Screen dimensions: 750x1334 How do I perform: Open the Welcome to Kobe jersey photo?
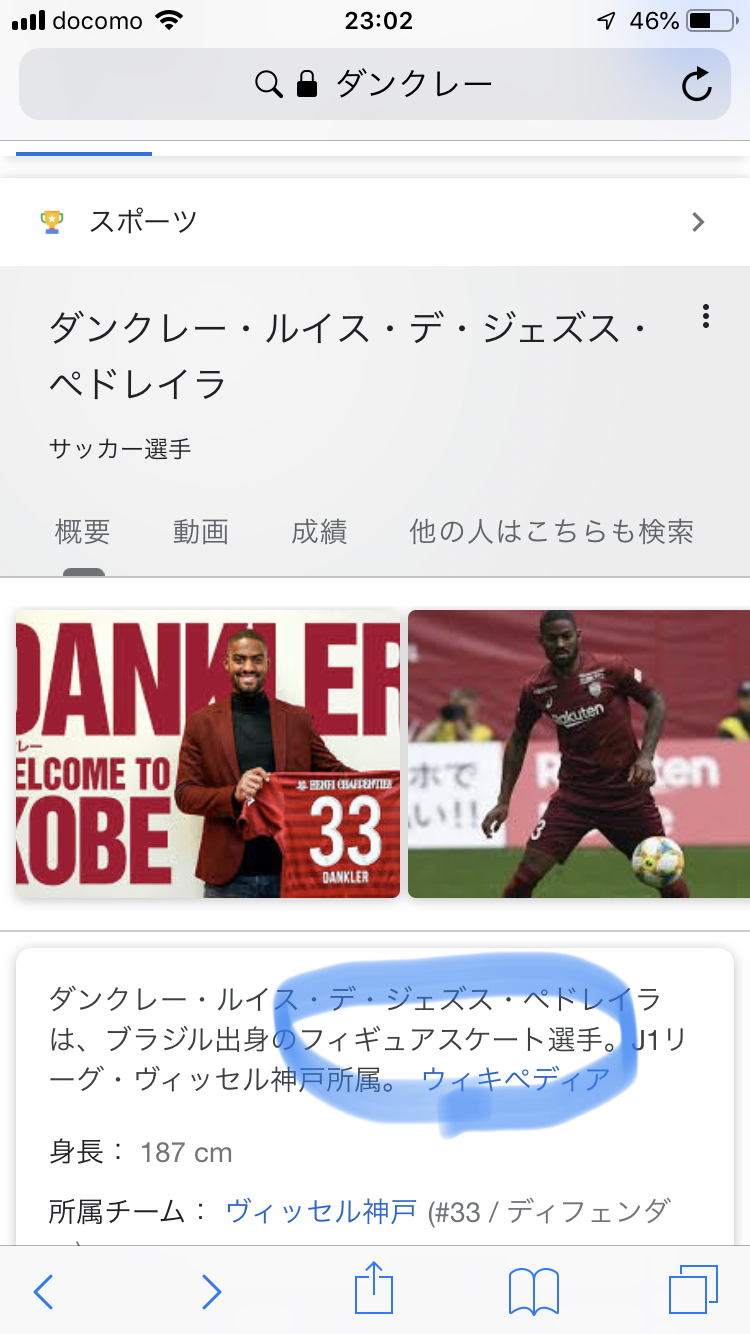(208, 754)
